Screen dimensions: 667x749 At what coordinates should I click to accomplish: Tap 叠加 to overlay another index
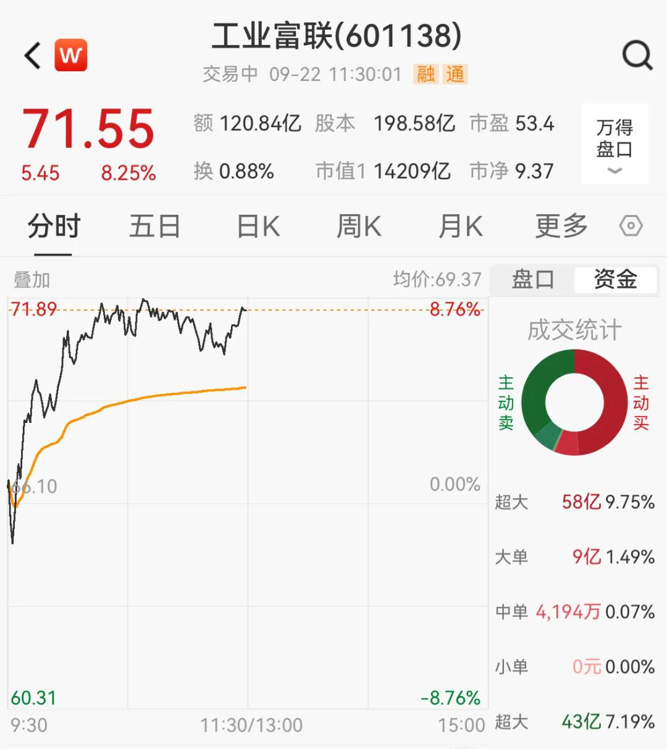31,280
